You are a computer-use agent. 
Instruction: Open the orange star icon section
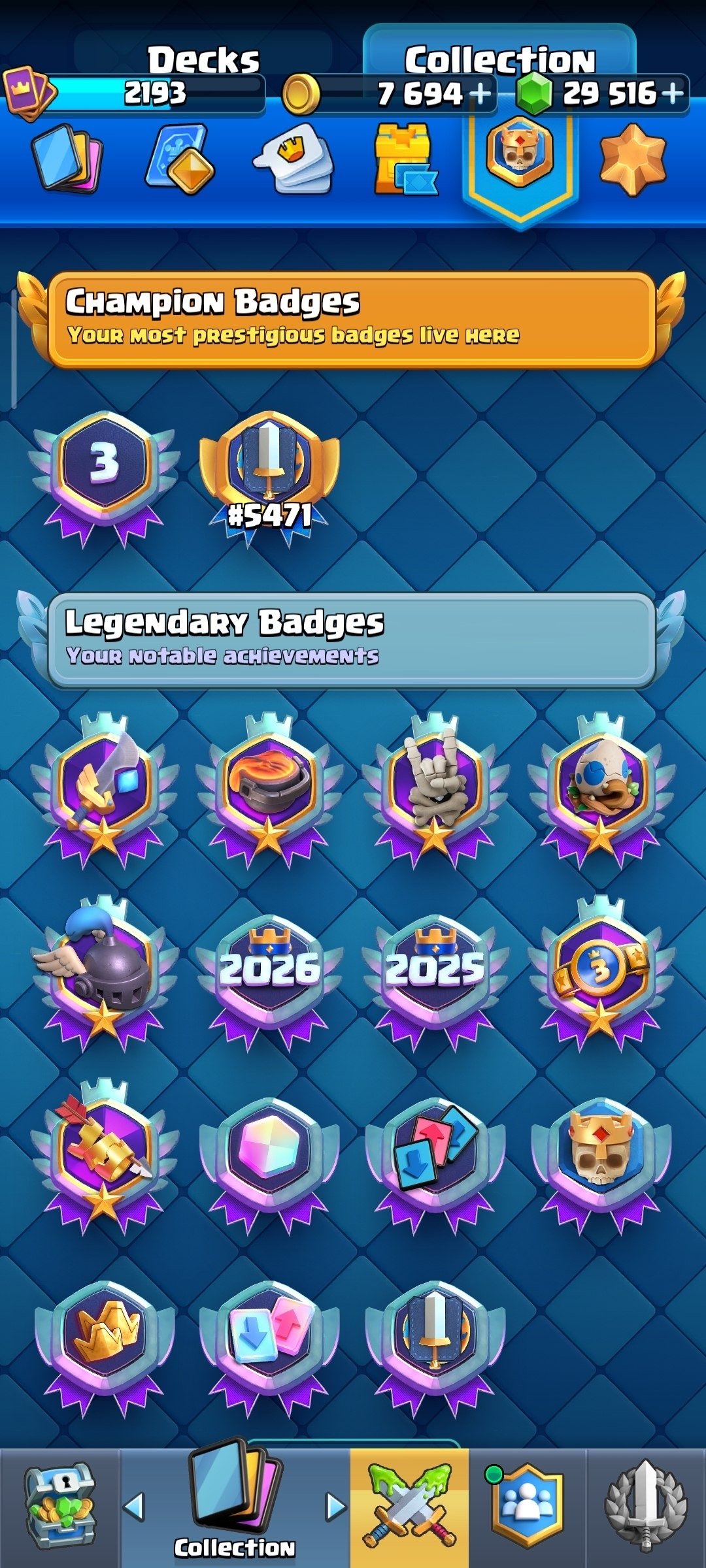633,159
